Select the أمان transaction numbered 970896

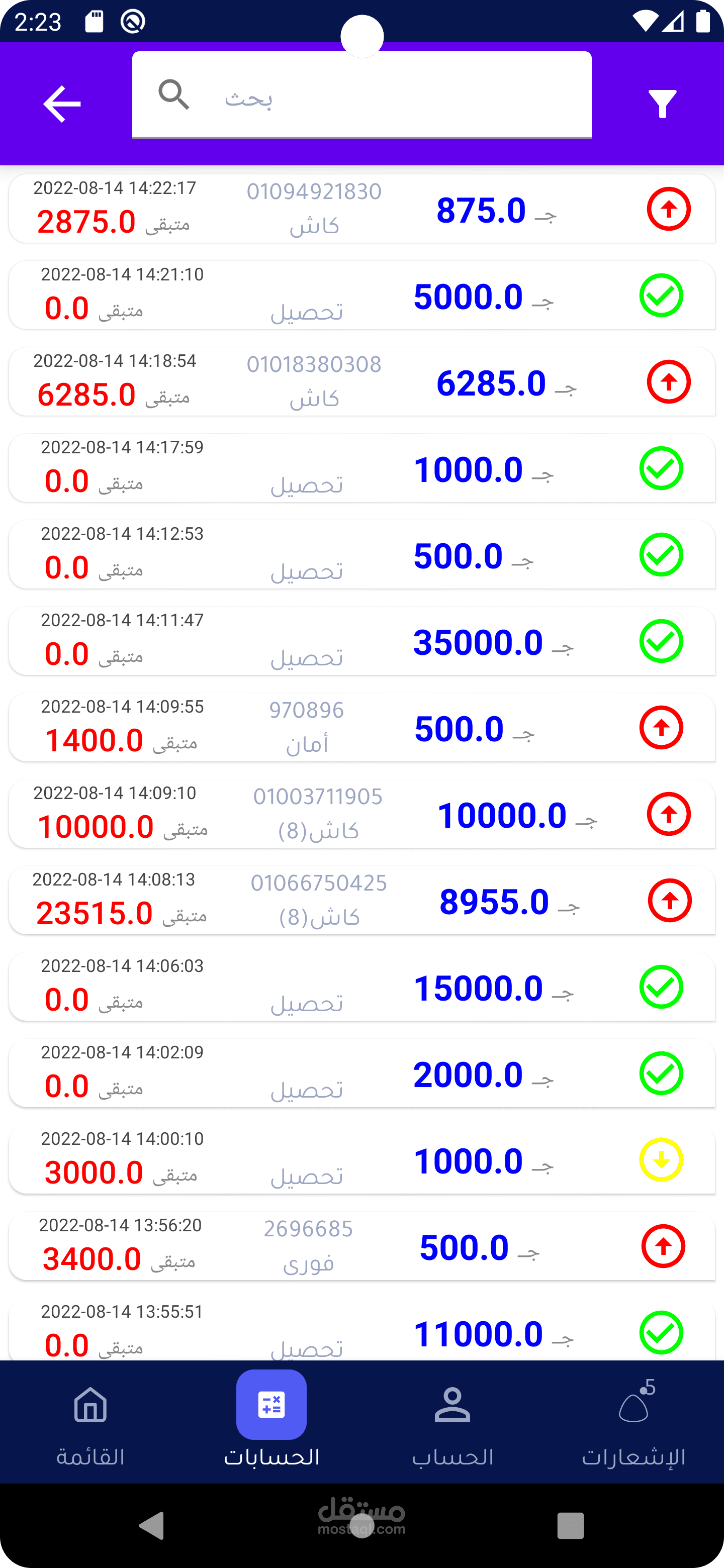(x=361, y=727)
